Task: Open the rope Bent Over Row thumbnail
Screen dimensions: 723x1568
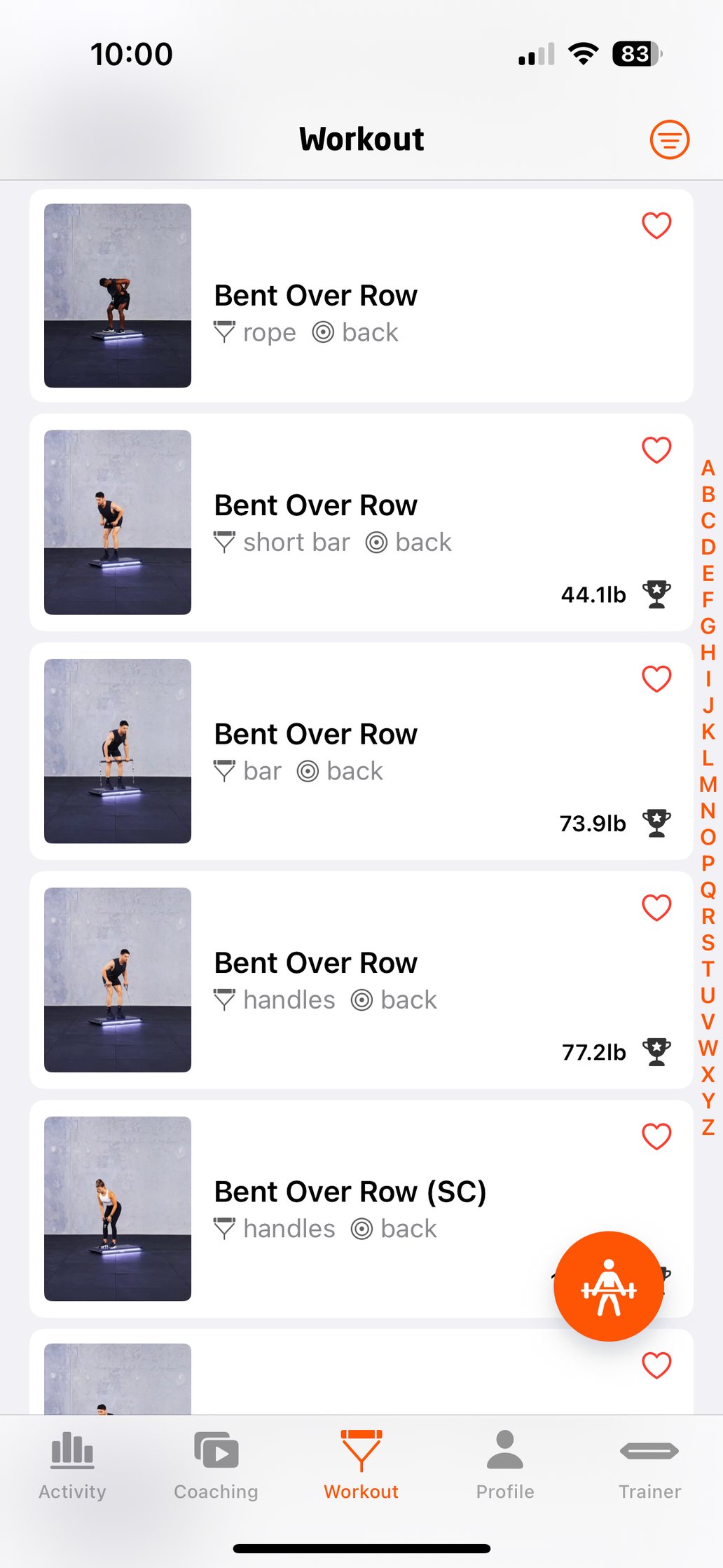Action: pos(116,294)
